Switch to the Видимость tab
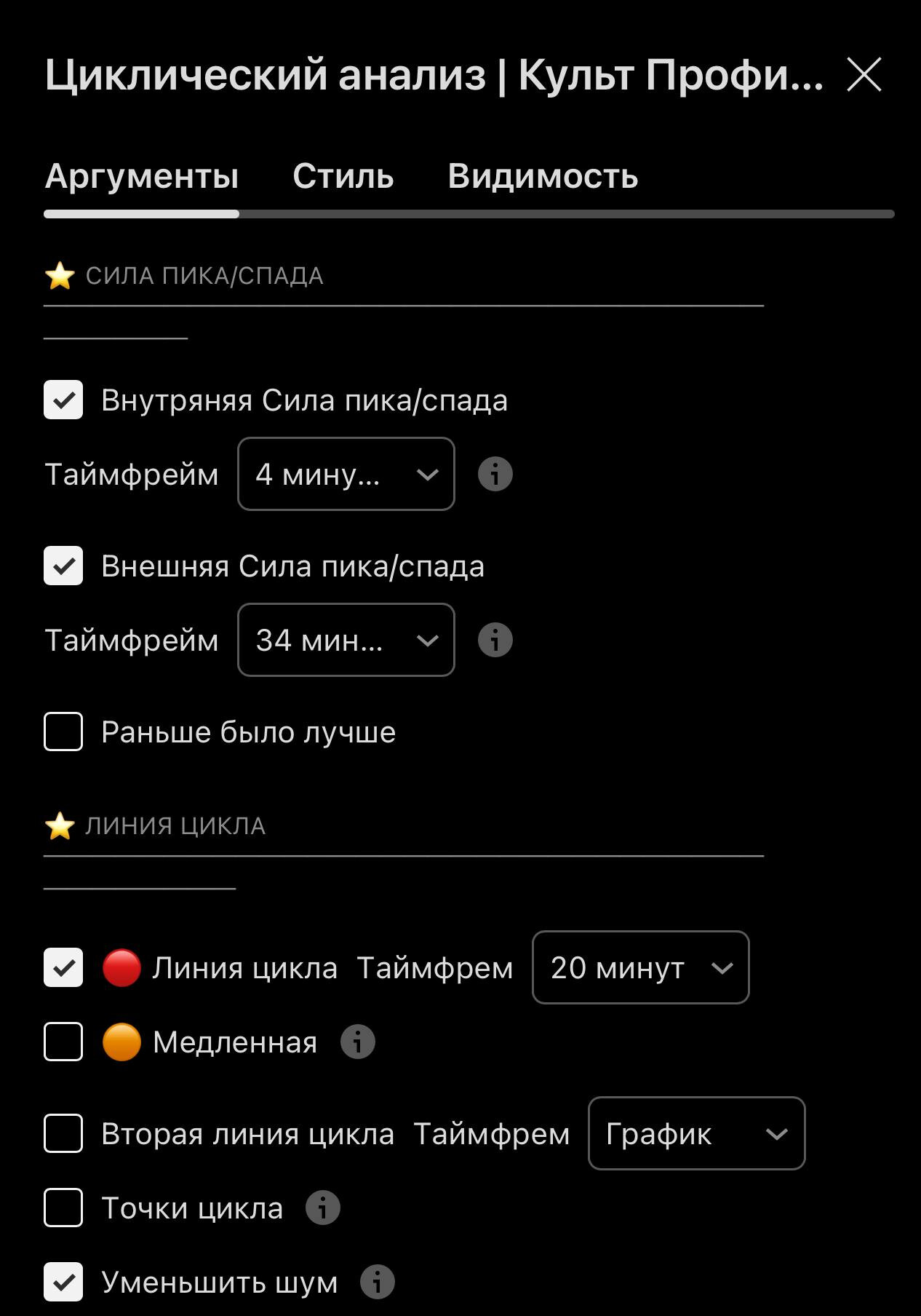The image size is (921, 1316). coord(543,176)
